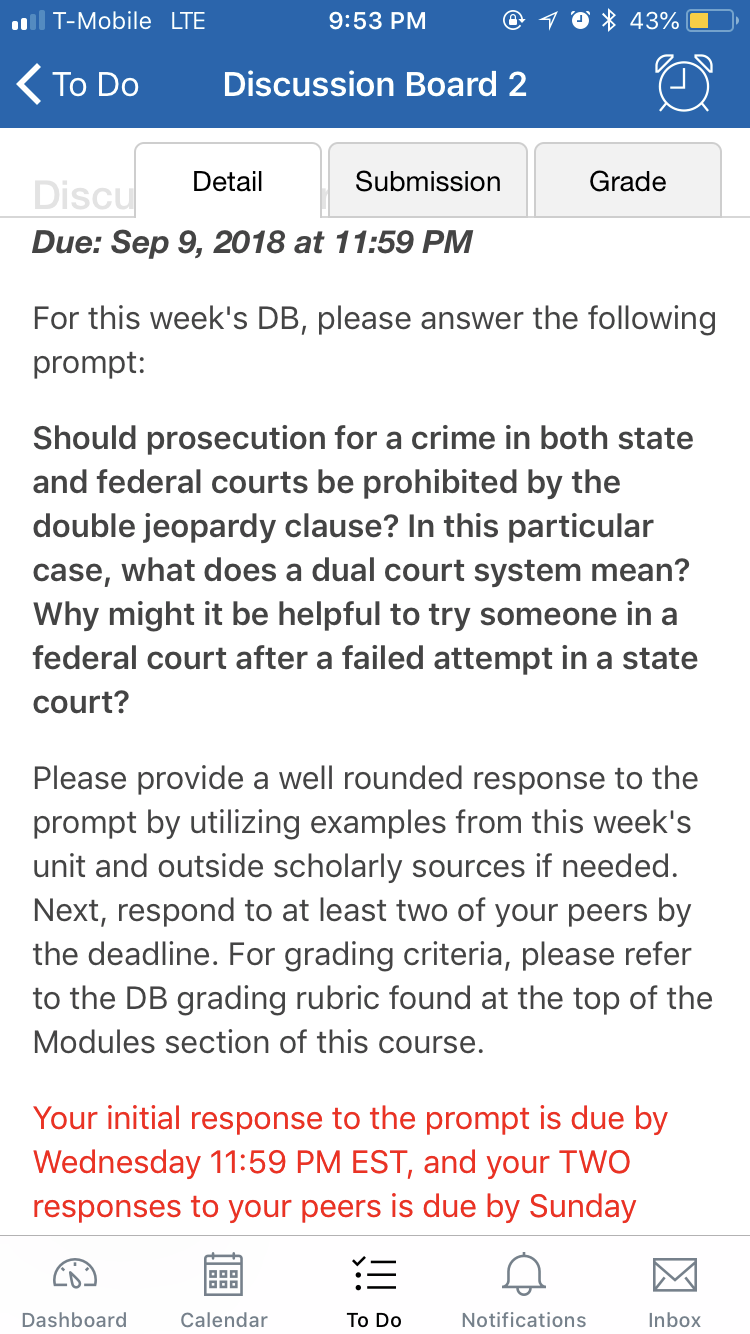This screenshot has width=750, height=1334.
Task: Open the Notifications tab
Action: [x=525, y=1291]
